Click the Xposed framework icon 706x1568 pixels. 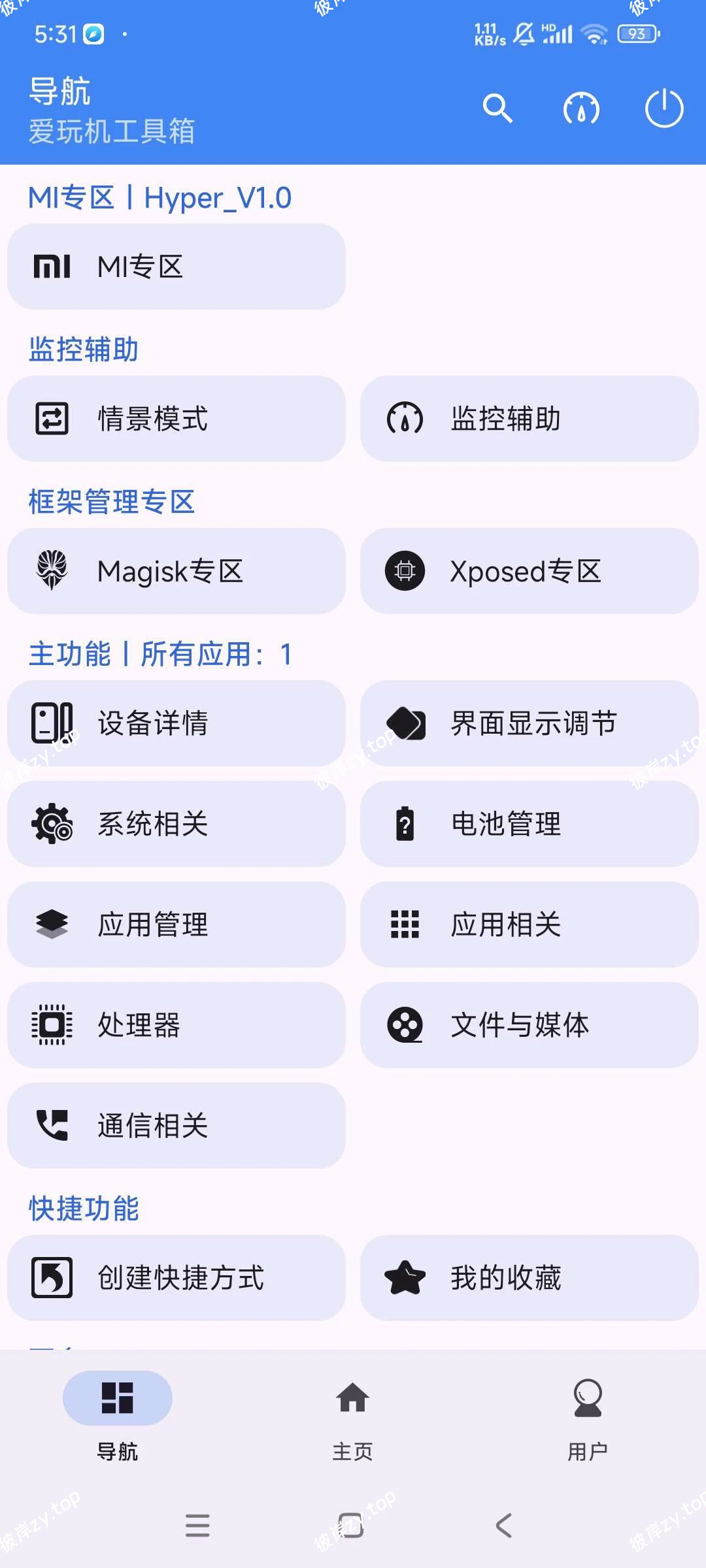405,571
